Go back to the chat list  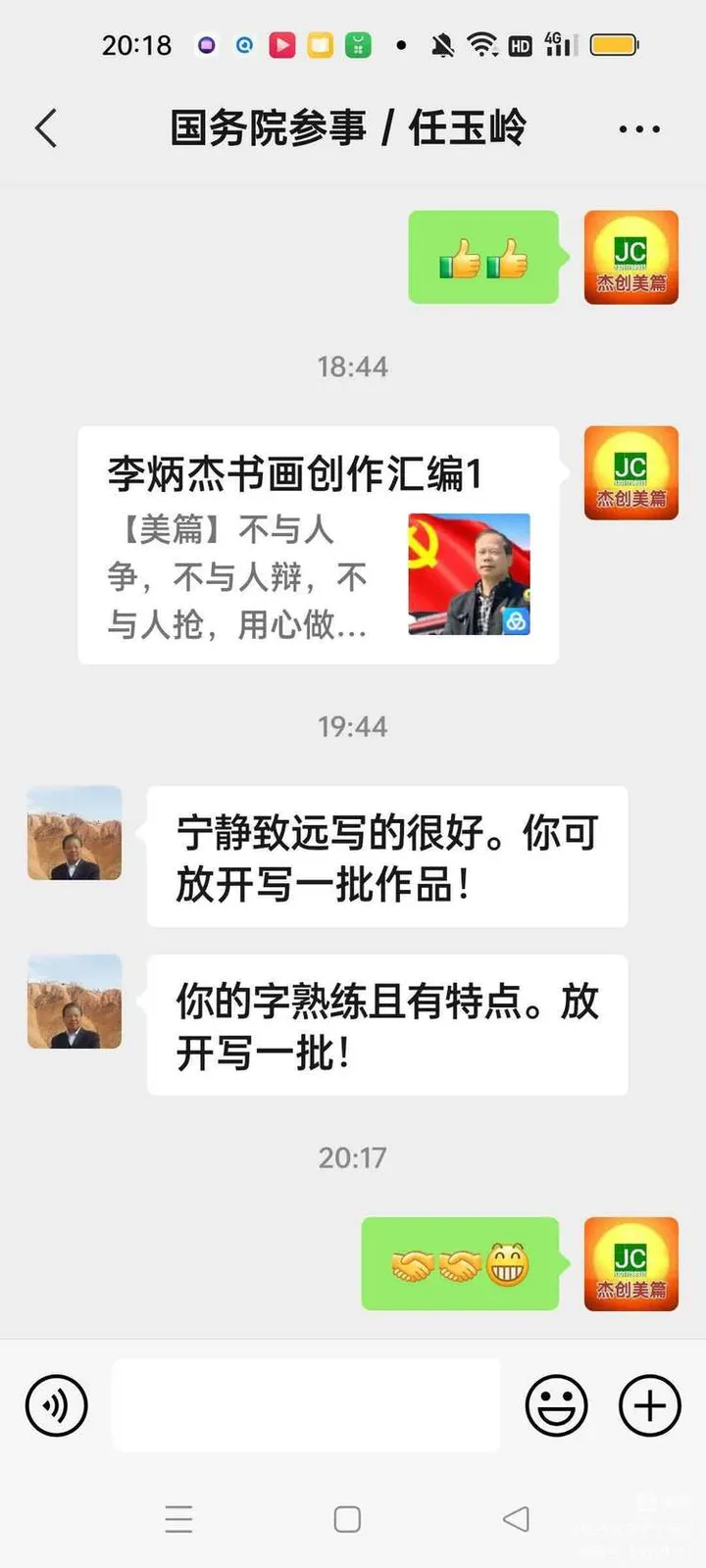[x=46, y=128]
